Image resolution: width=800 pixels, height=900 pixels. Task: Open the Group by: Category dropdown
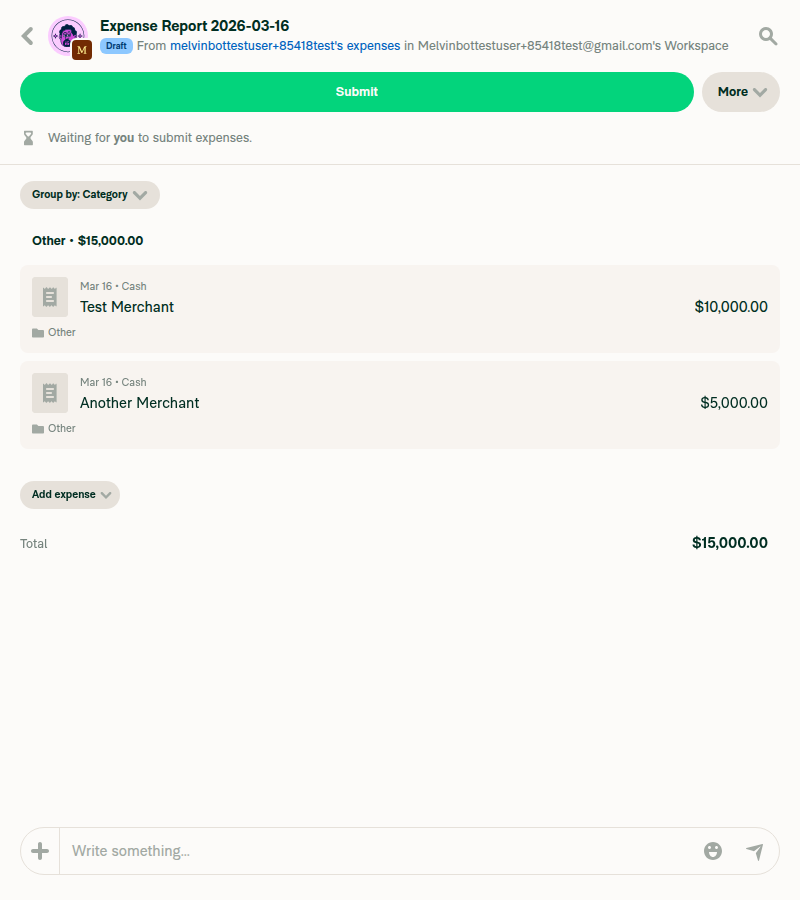pos(89,195)
